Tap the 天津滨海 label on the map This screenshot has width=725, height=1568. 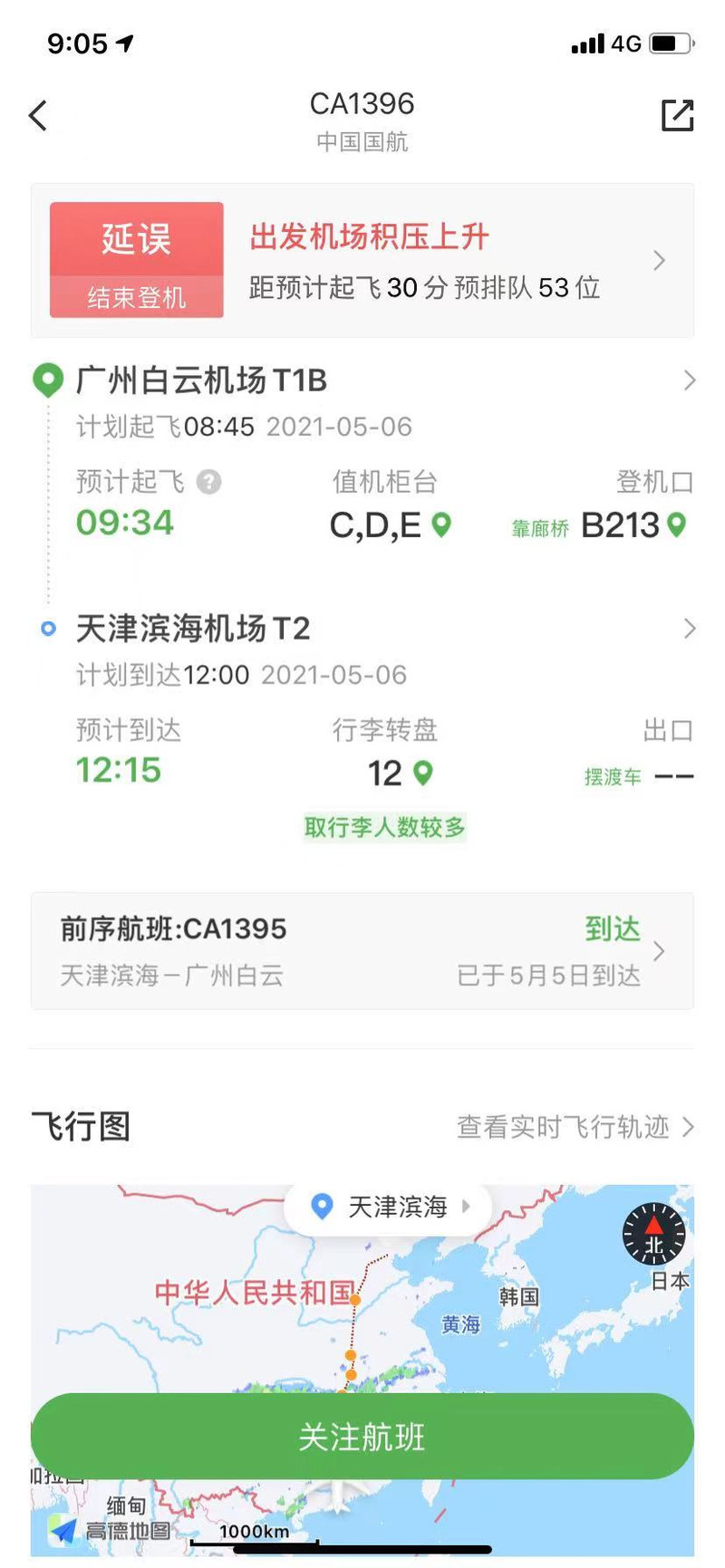(389, 1207)
